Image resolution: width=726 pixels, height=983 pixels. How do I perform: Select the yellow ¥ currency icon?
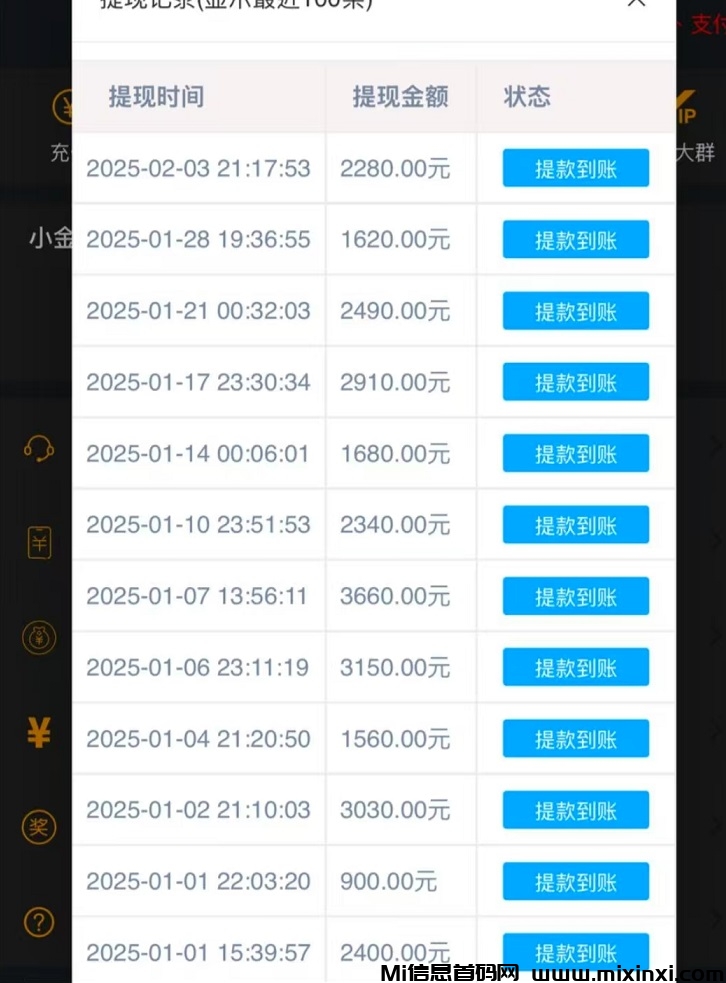pos(38,733)
